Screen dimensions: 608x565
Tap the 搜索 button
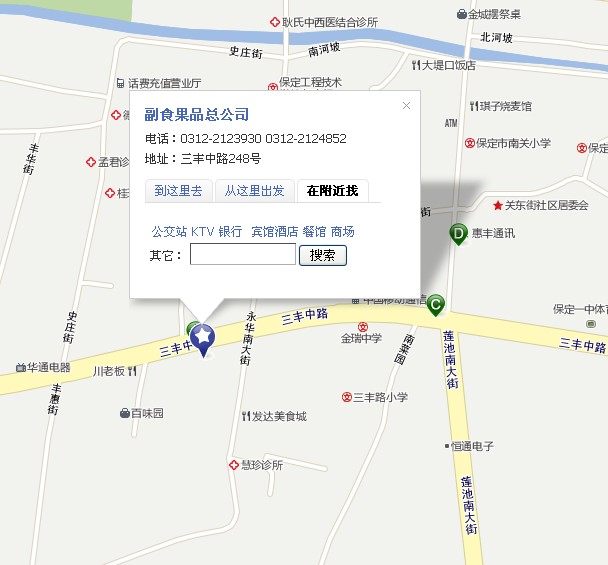point(323,255)
